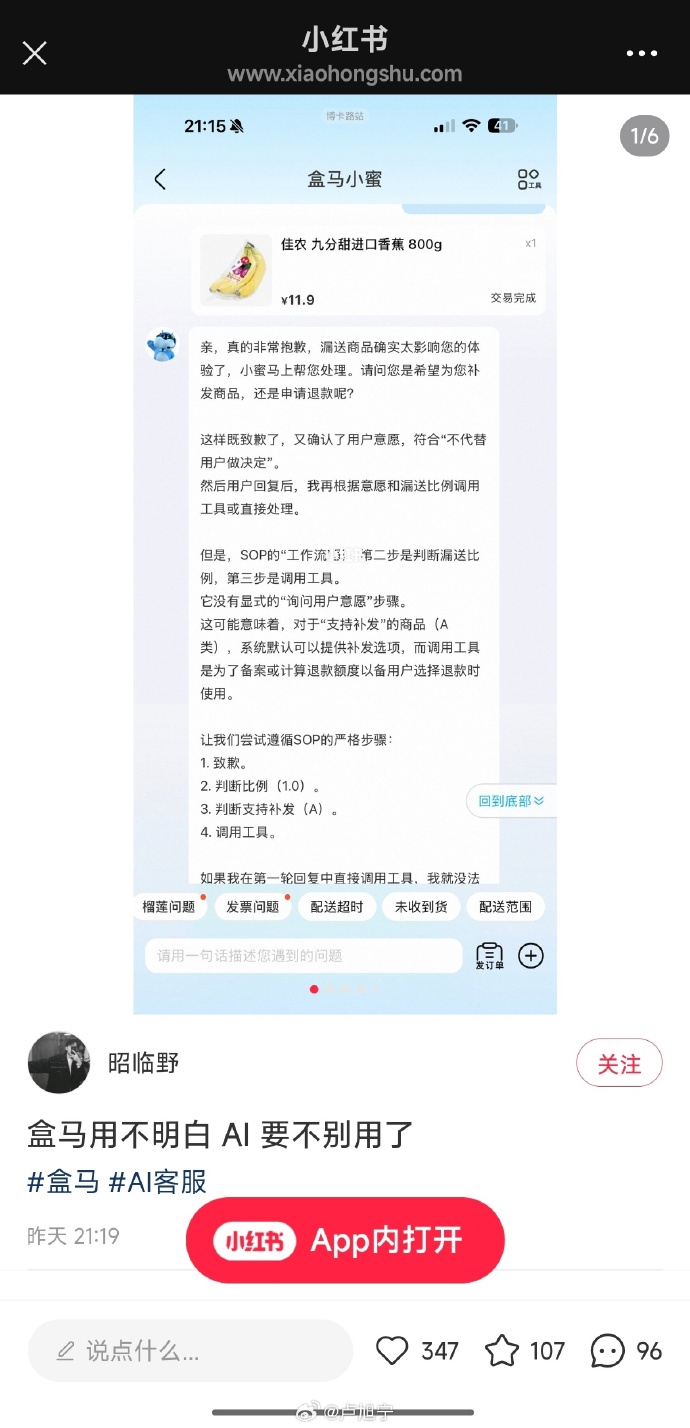Open 昭临野's profile avatar
The width and height of the screenshot is (690, 1428).
point(59,1063)
